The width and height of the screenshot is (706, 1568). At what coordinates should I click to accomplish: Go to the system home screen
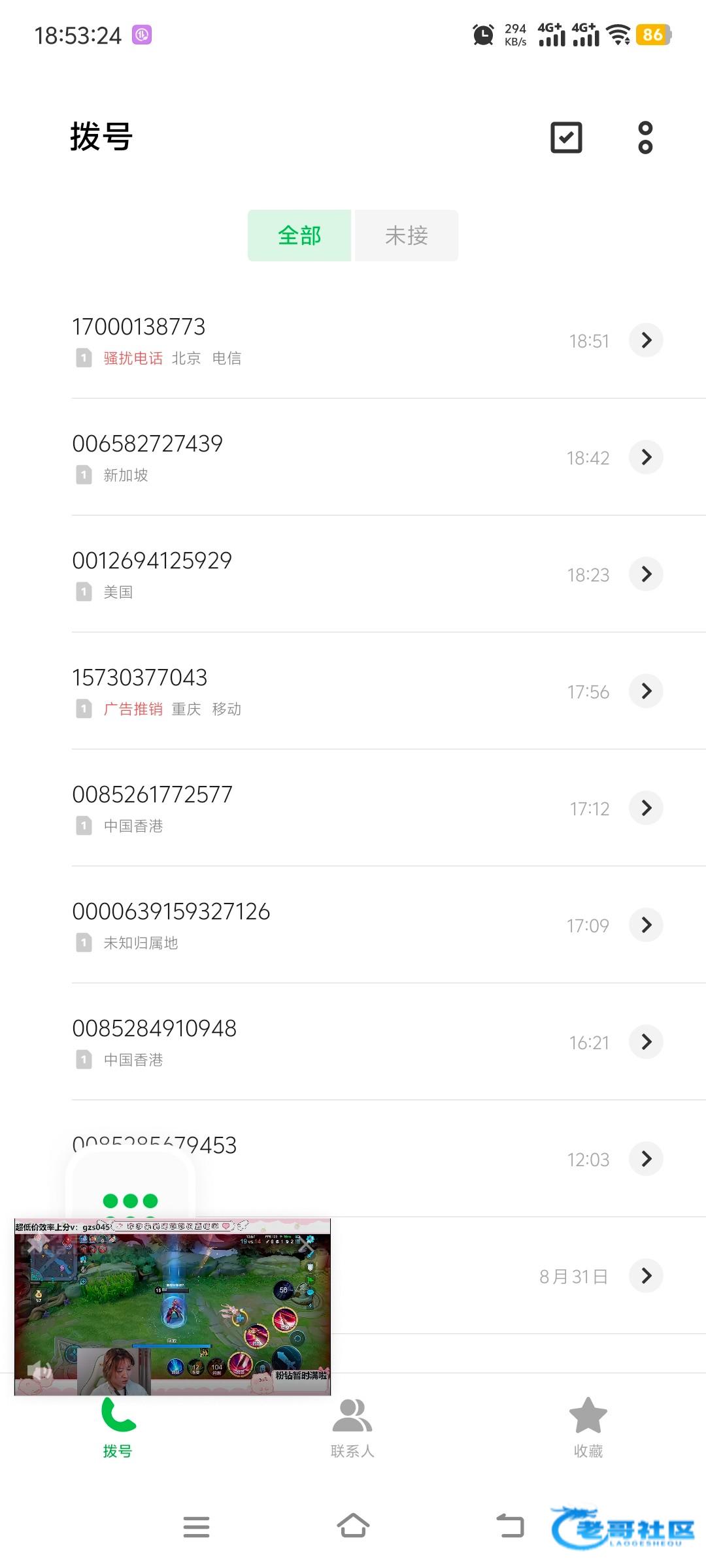coord(353,1527)
